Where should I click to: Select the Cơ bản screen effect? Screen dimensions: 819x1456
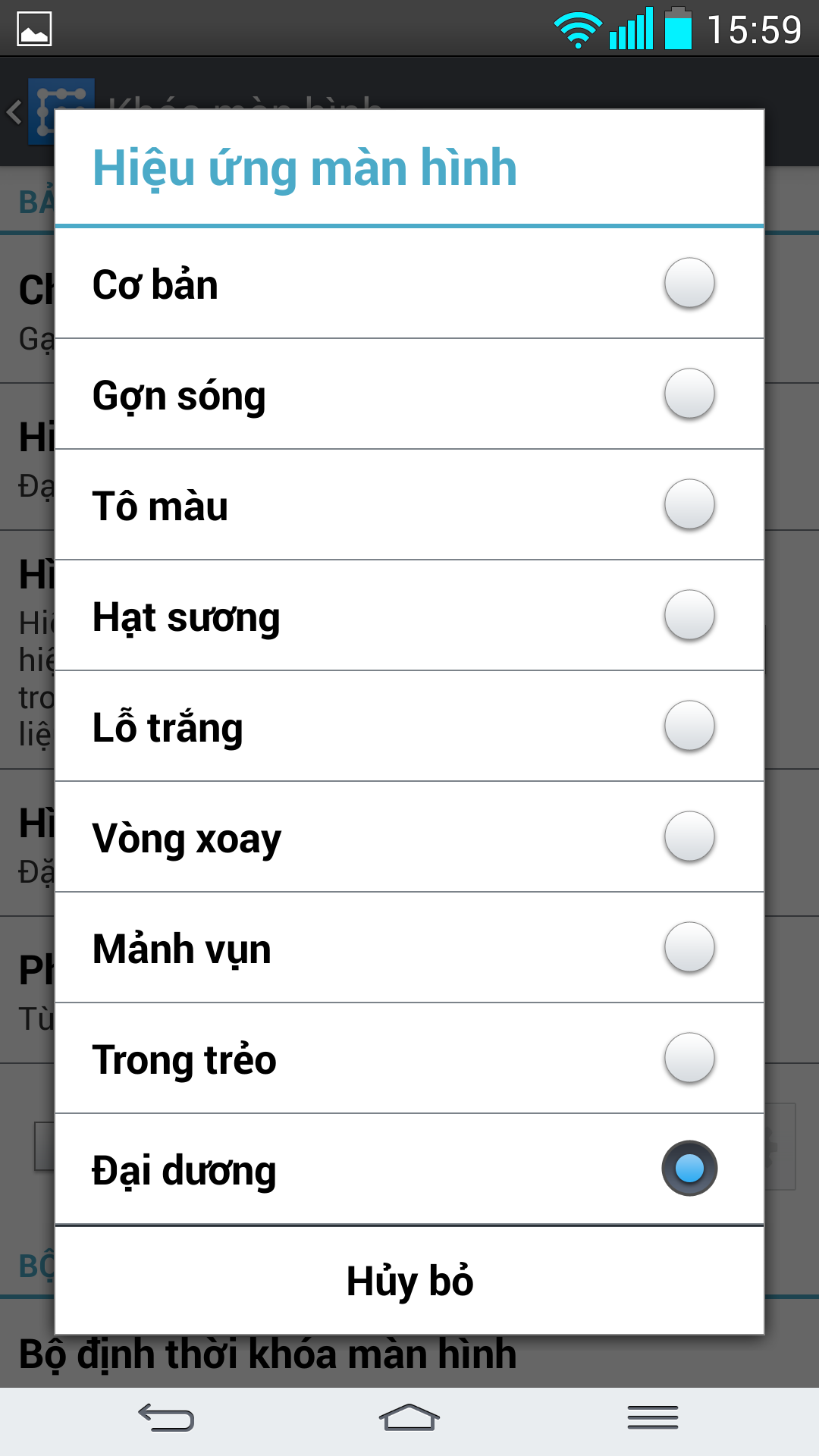409,284
